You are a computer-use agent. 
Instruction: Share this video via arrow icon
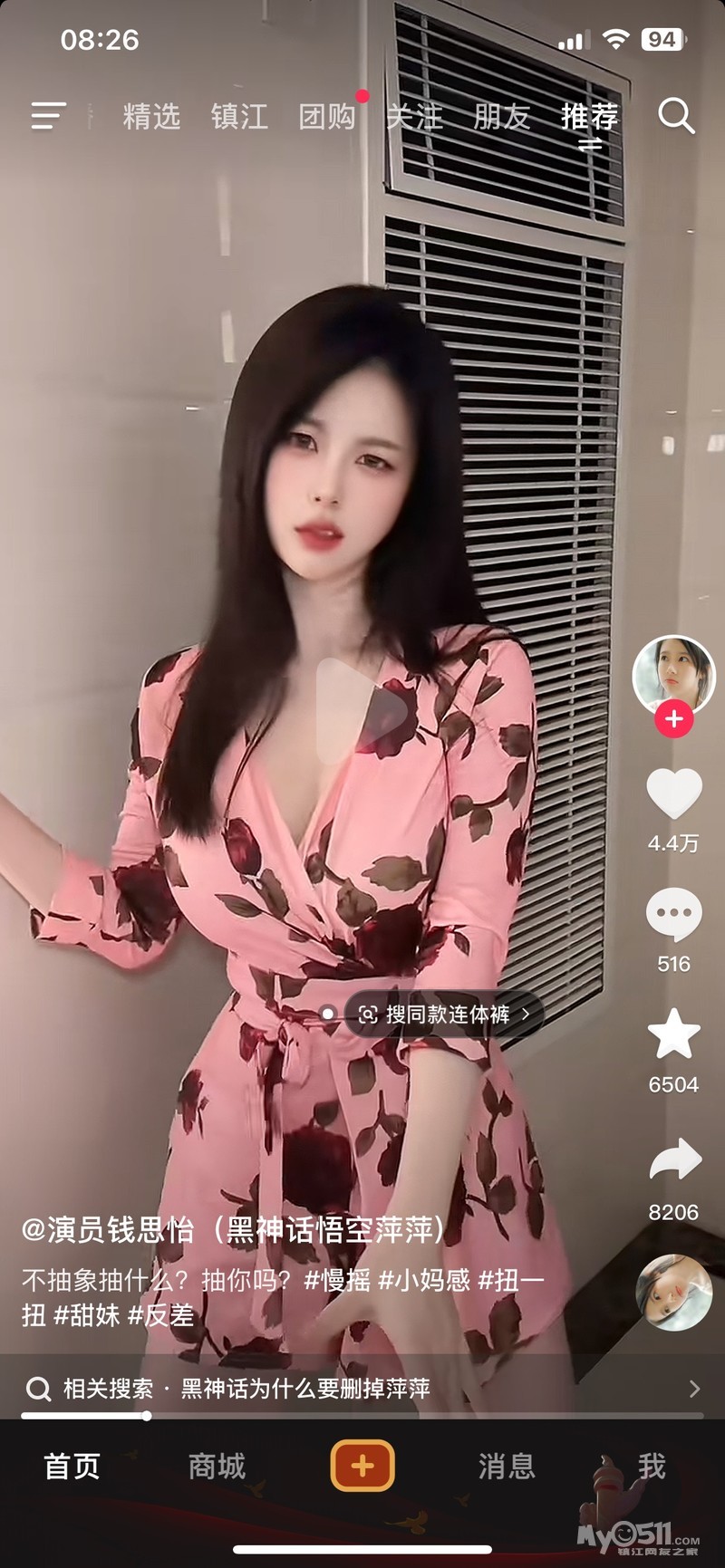[x=673, y=1160]
